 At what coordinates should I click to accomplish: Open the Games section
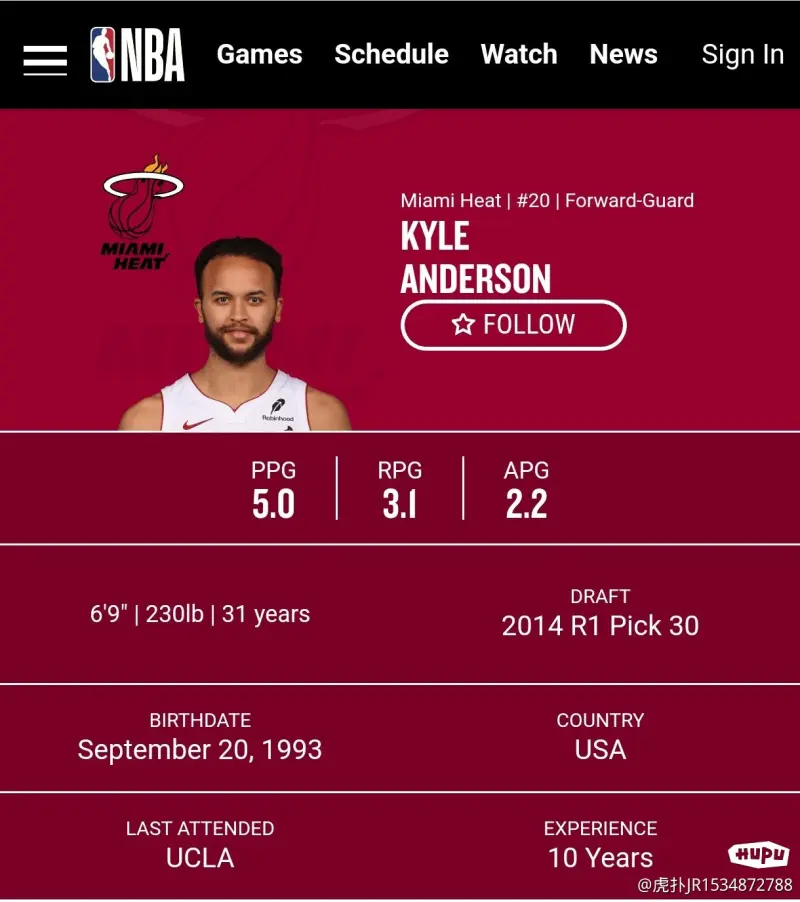click(259, 54)
